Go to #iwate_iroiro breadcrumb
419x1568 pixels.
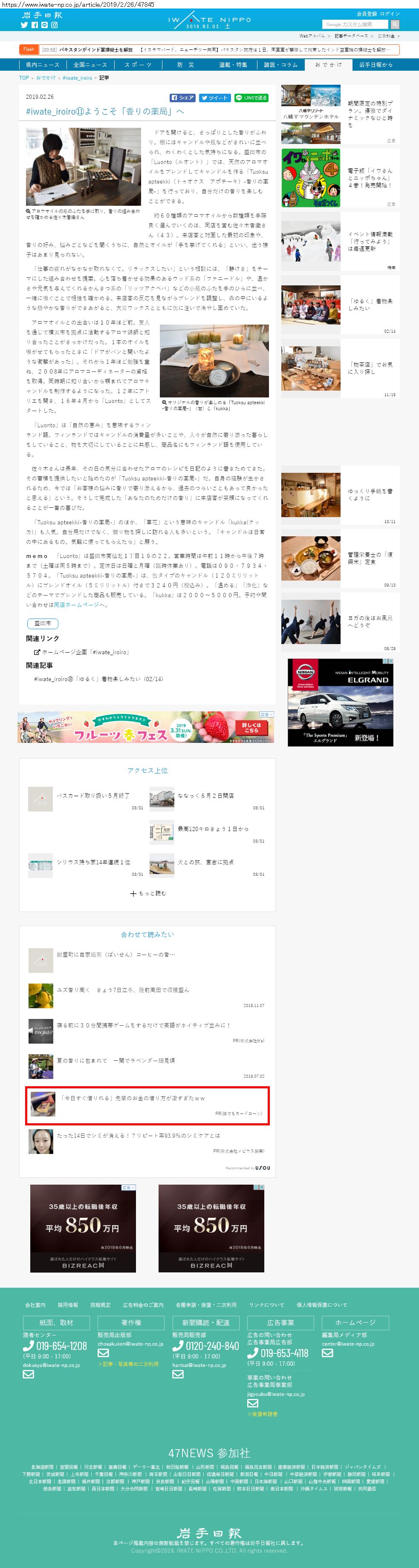(x=77, y=78)
